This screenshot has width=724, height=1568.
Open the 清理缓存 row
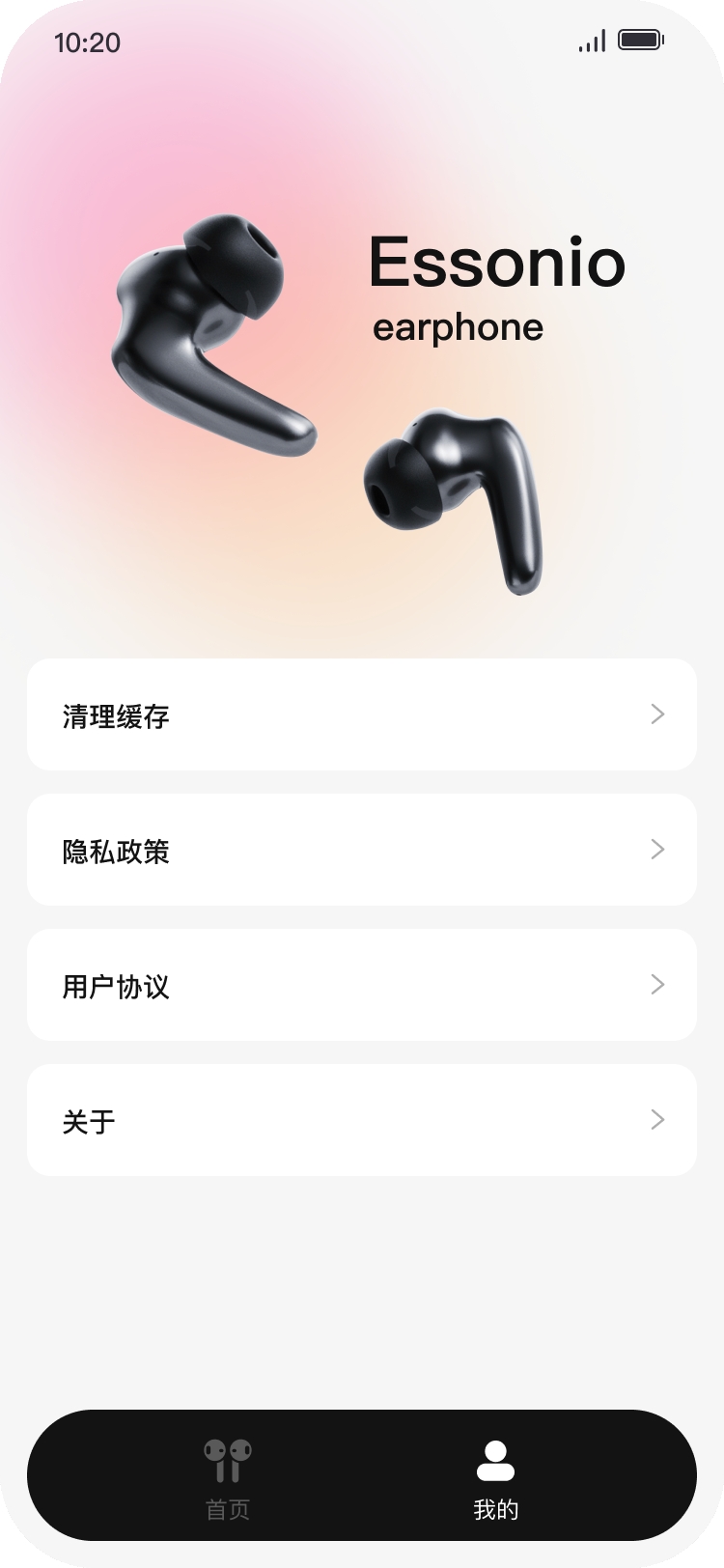[361, 714]
